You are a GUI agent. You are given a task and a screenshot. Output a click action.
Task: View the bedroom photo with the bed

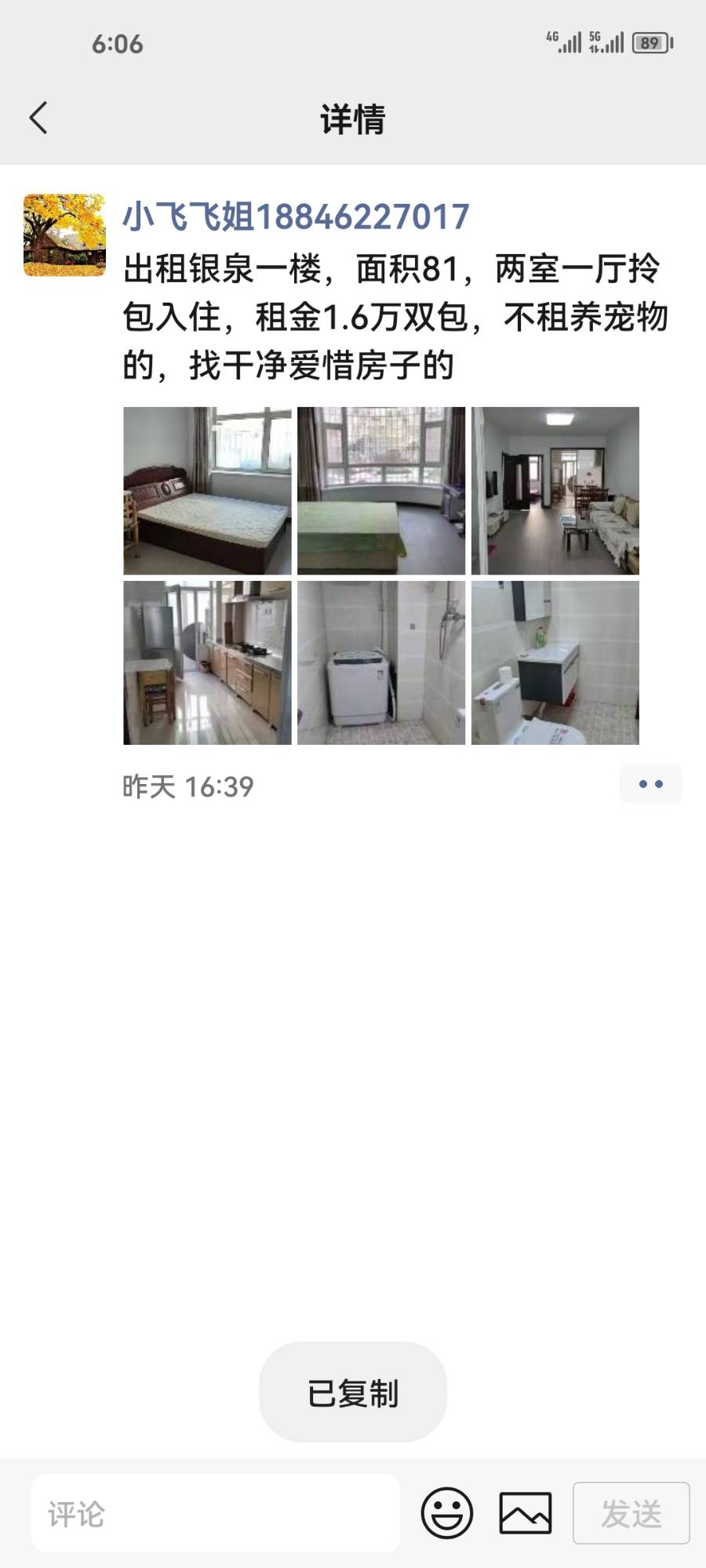point(207,491)
